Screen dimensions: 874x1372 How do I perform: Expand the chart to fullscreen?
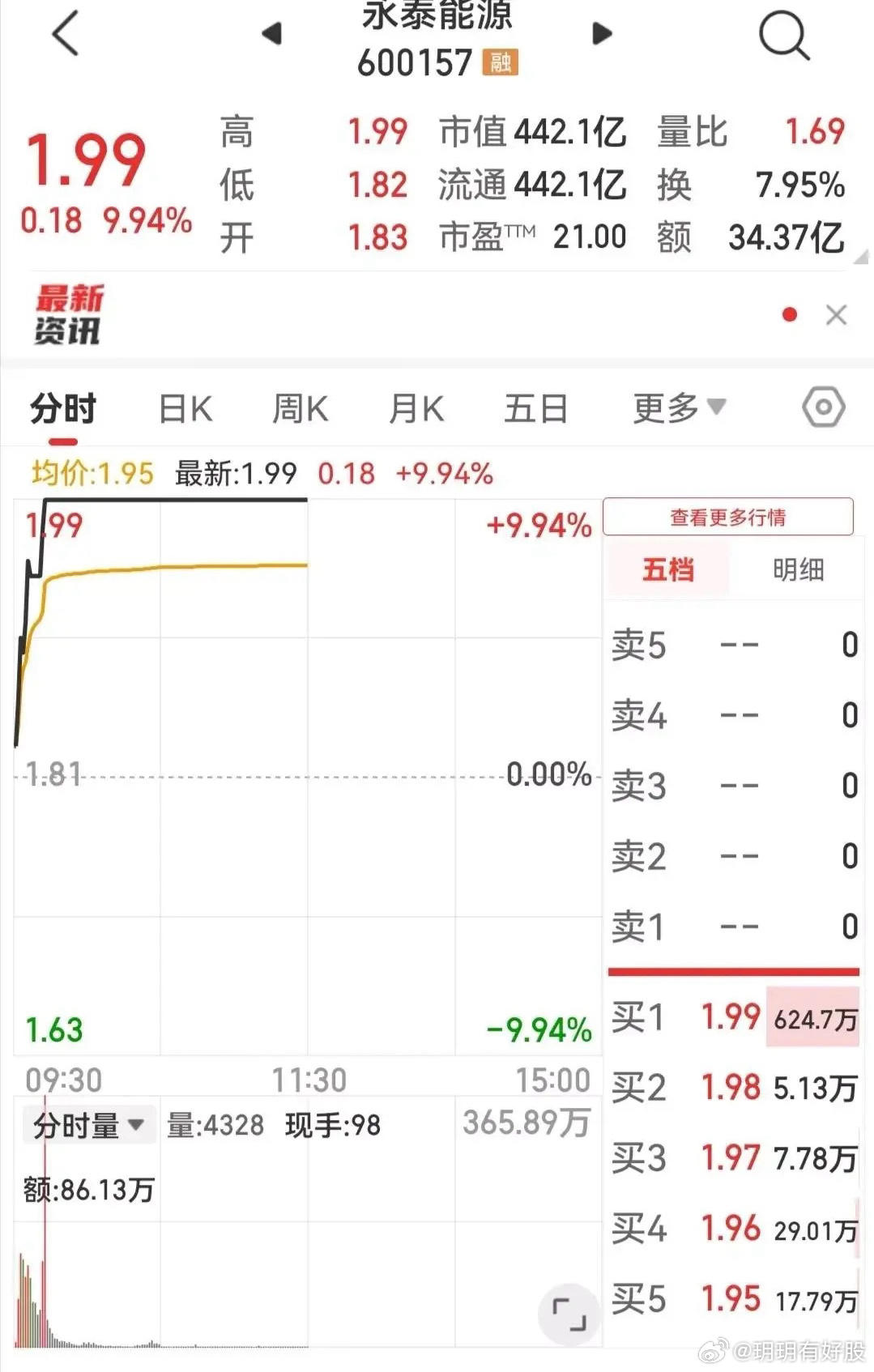(x=569, y=1314)
